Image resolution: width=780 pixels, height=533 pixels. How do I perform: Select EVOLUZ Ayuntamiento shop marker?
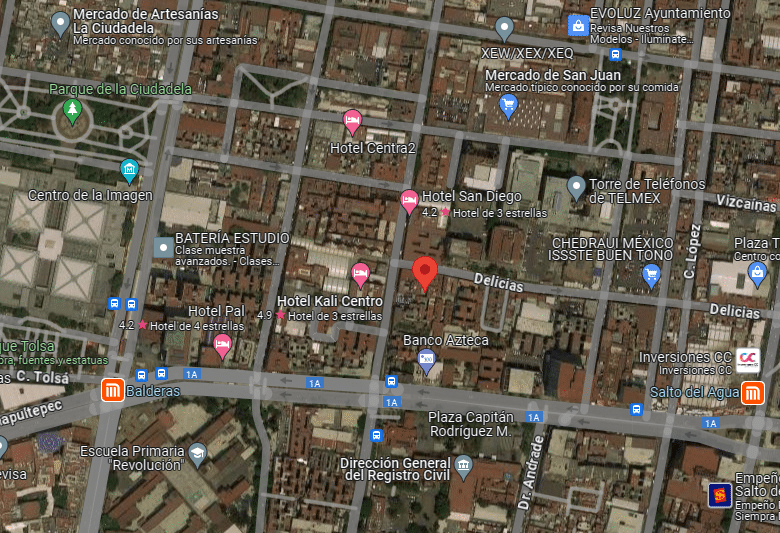[577, 25]
